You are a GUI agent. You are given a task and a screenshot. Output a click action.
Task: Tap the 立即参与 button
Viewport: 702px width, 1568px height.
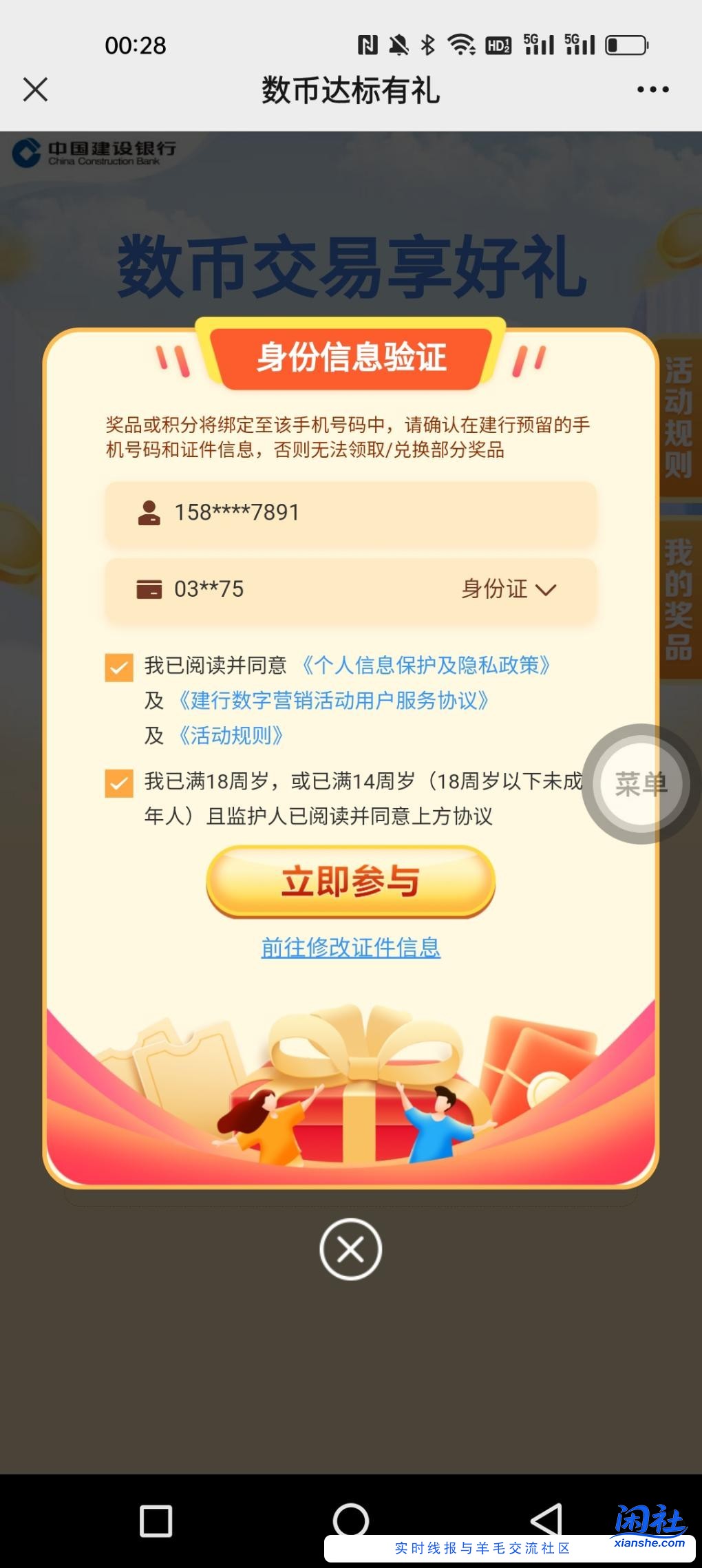[x=350, y=882]
